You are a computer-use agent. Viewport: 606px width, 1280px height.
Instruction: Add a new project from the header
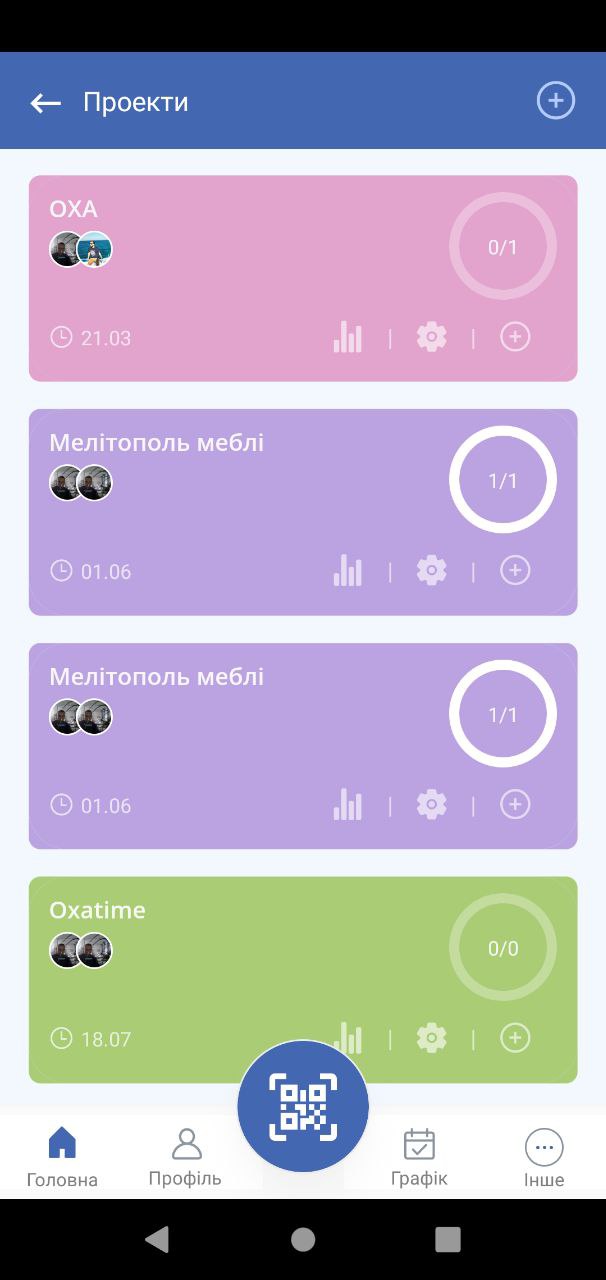pyautogui.click(x=556, y=101)
